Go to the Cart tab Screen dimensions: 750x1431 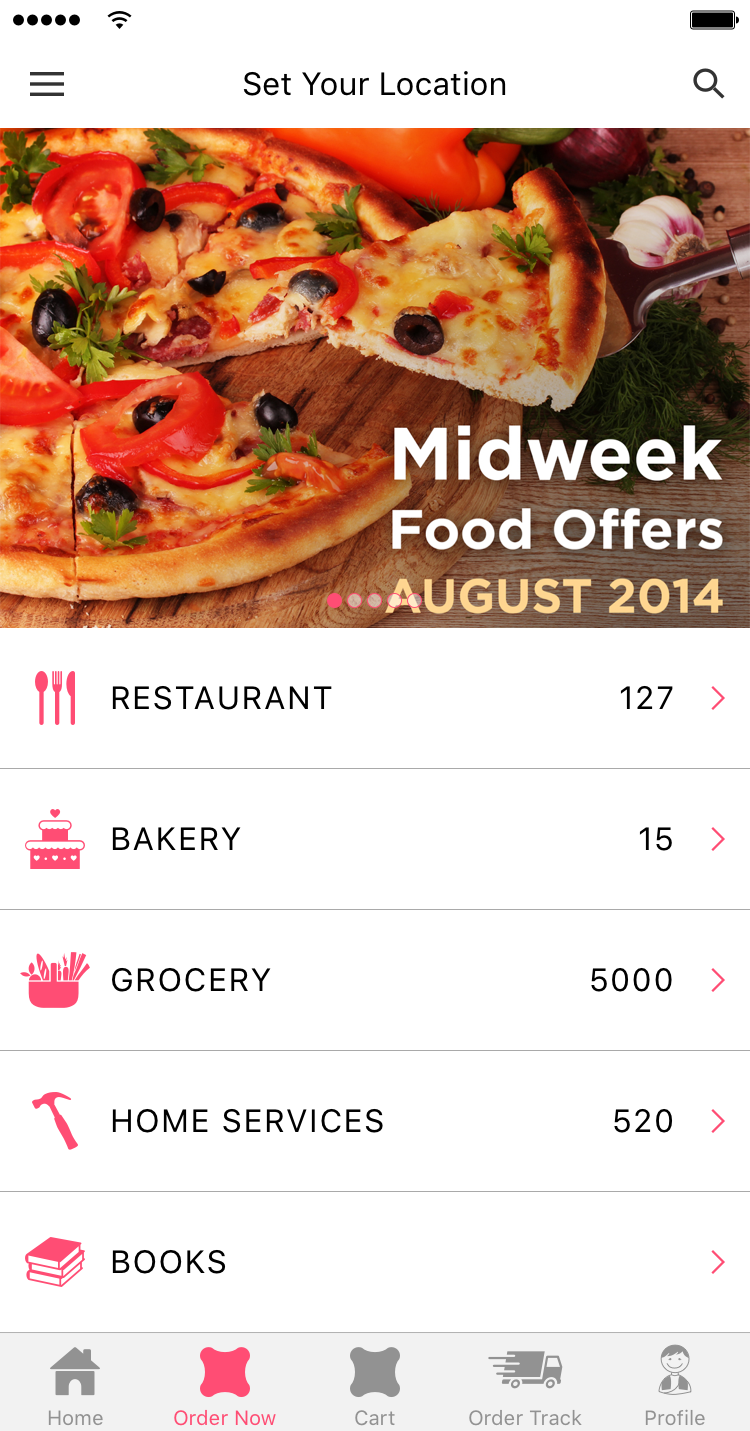pyautogui.click(x=375, y=1385)
